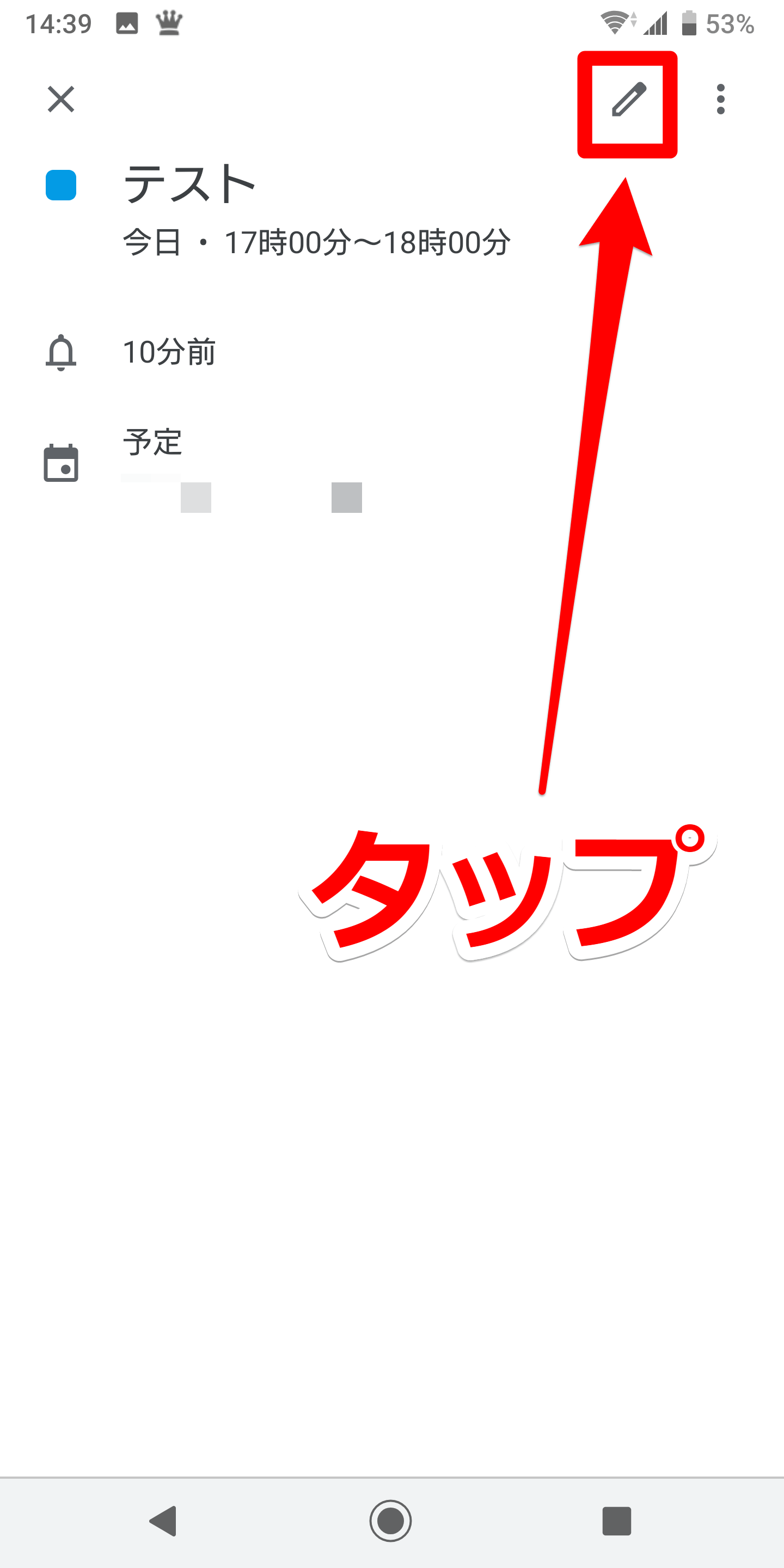This screenshot has height=1568, width=784.
Task: Go back with the system back button
Action: (163, 1521)
